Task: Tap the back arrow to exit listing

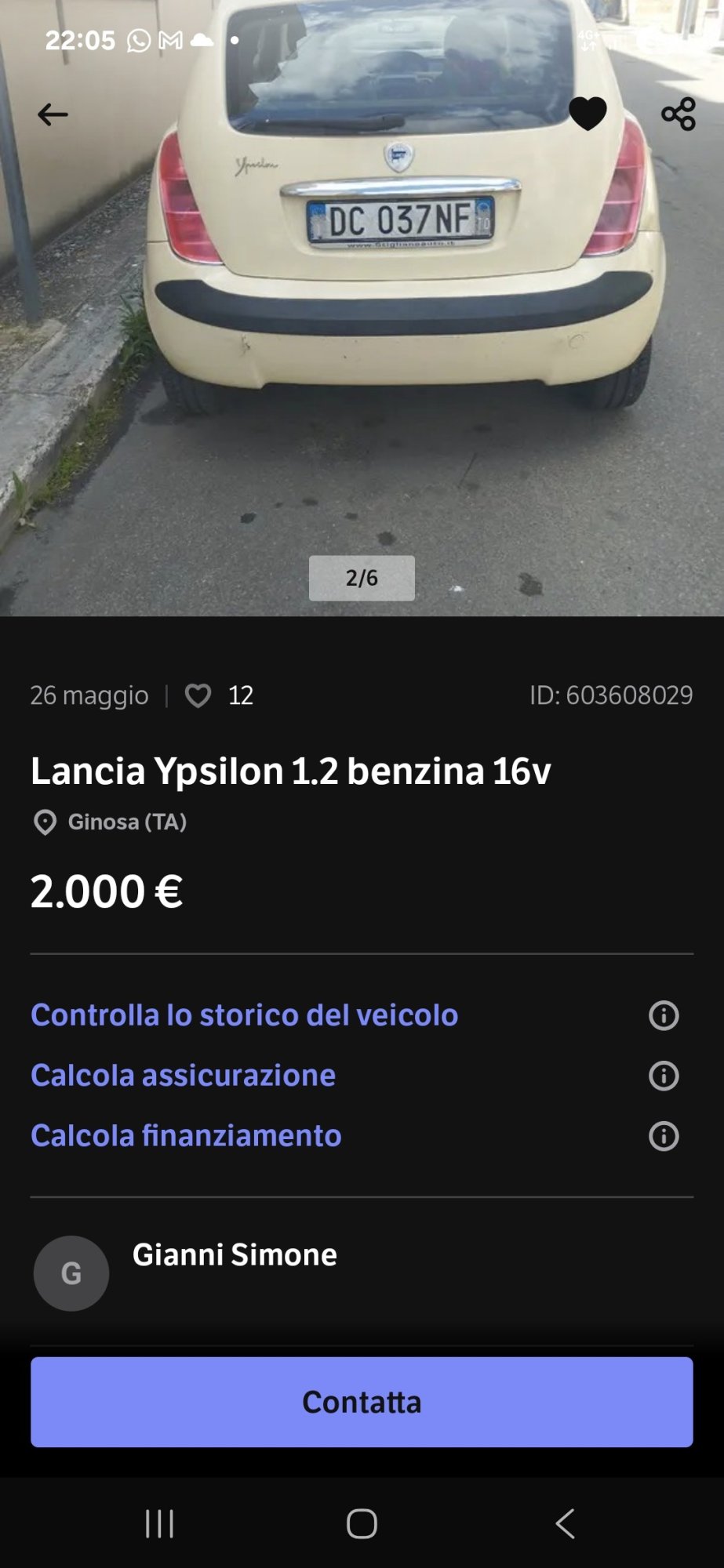Action: [x=51, y=114]
